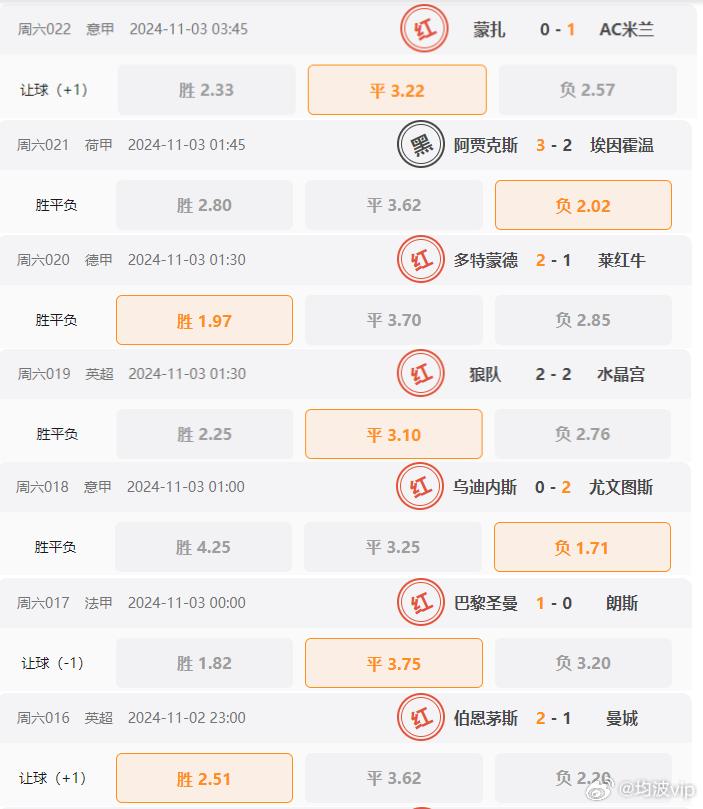This screenshot has height=809, width=703.
Task: Select loss 2.02 for 阿贾克斯 vs 埃因霍温
Action: tap(583, 205)
